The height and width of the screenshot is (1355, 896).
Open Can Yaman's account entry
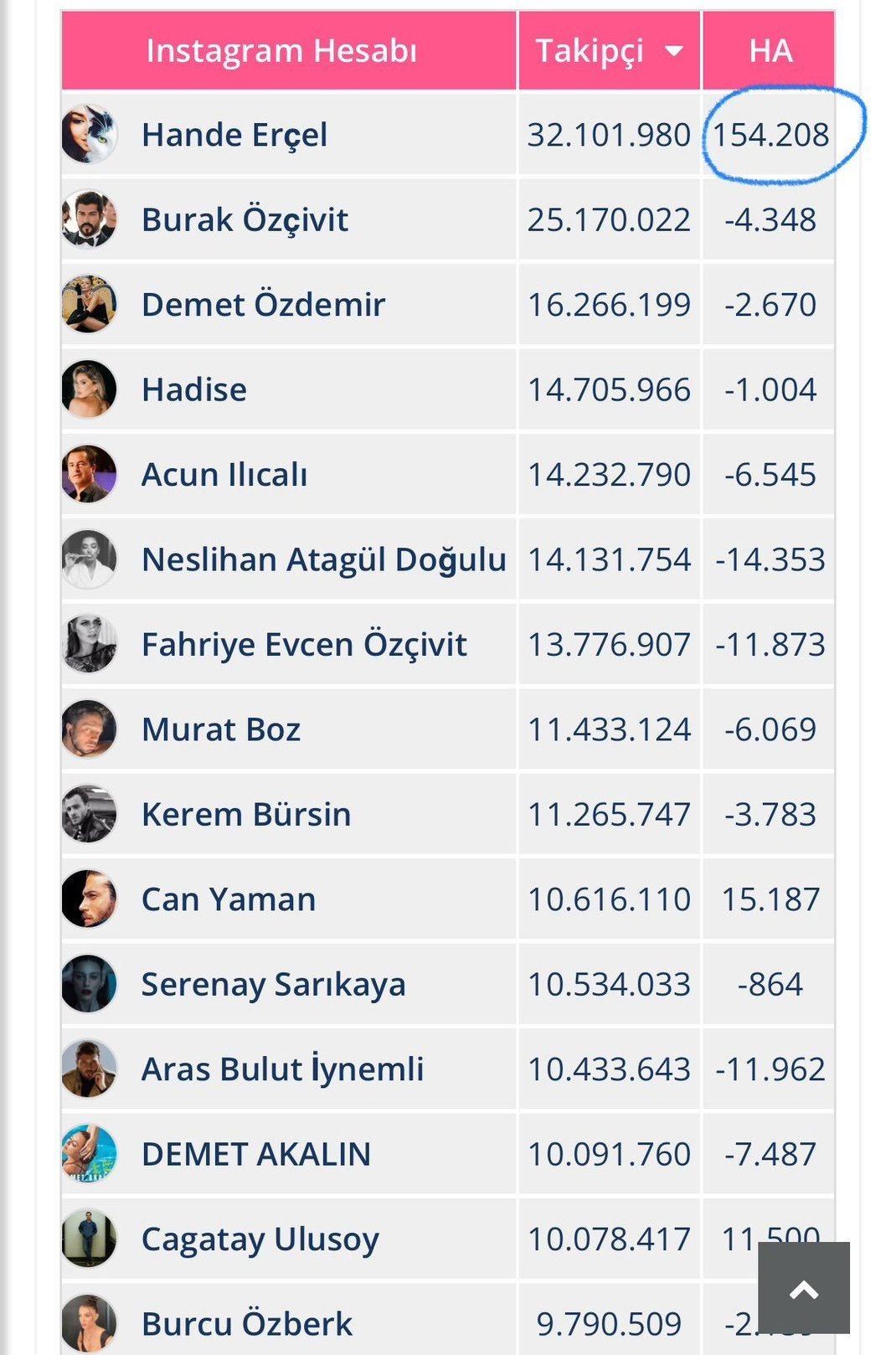[x=229, y=899]
